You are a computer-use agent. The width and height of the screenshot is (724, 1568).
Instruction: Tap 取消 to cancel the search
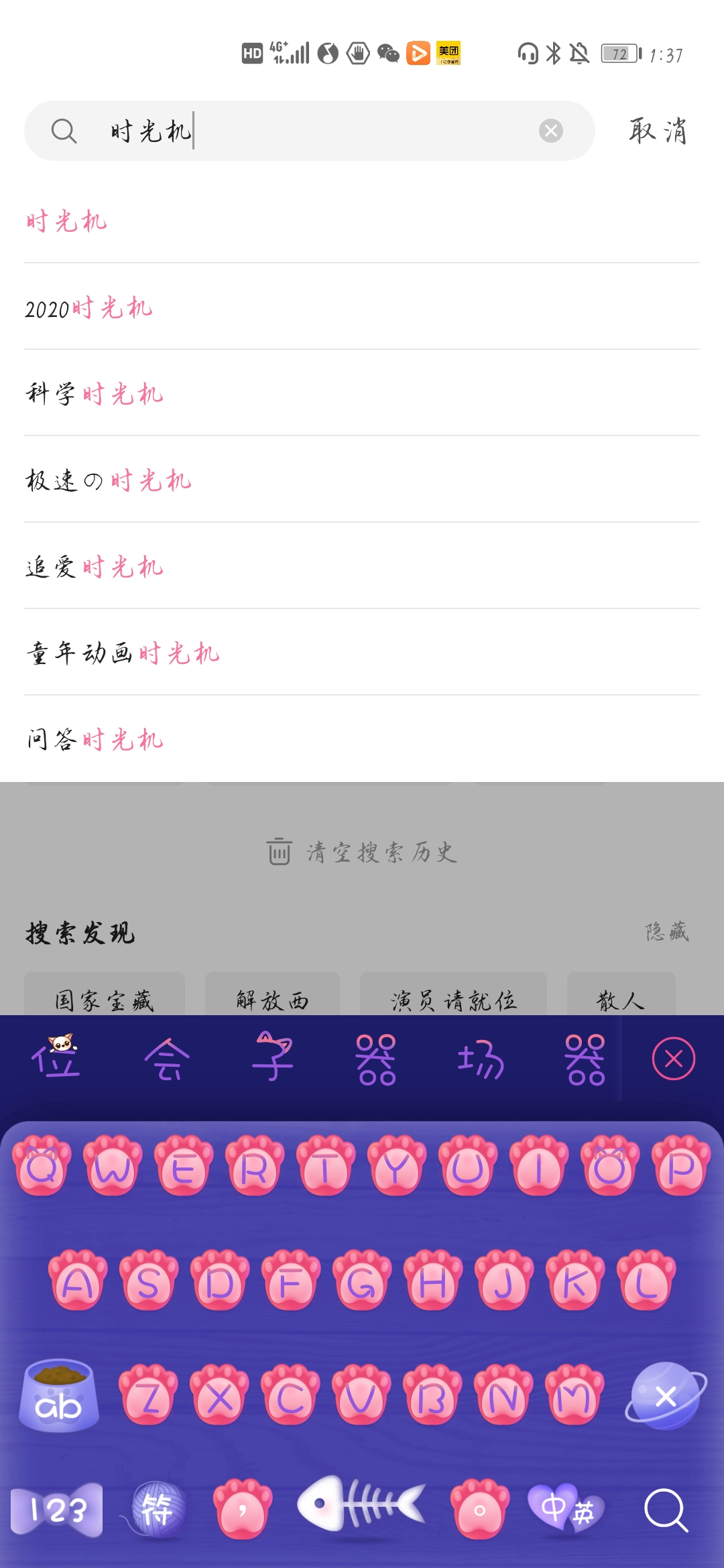click(657, 131)
